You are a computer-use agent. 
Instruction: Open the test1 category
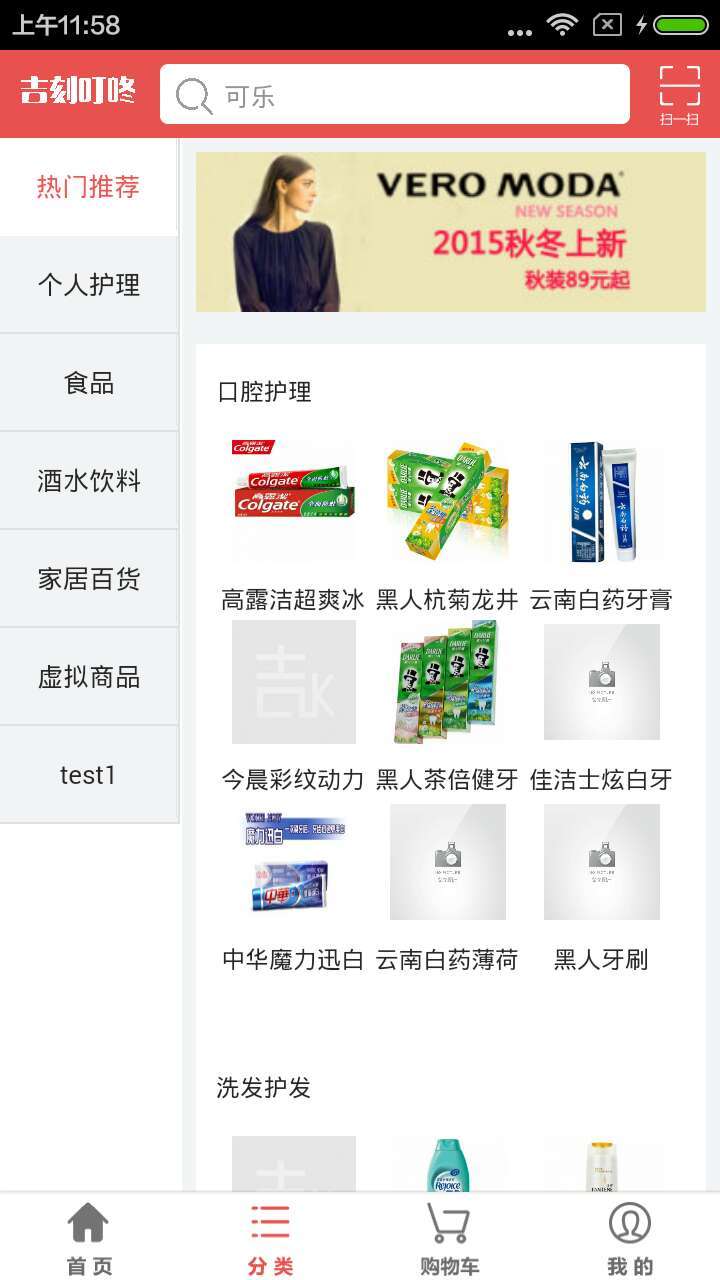[x=89, y=775]
